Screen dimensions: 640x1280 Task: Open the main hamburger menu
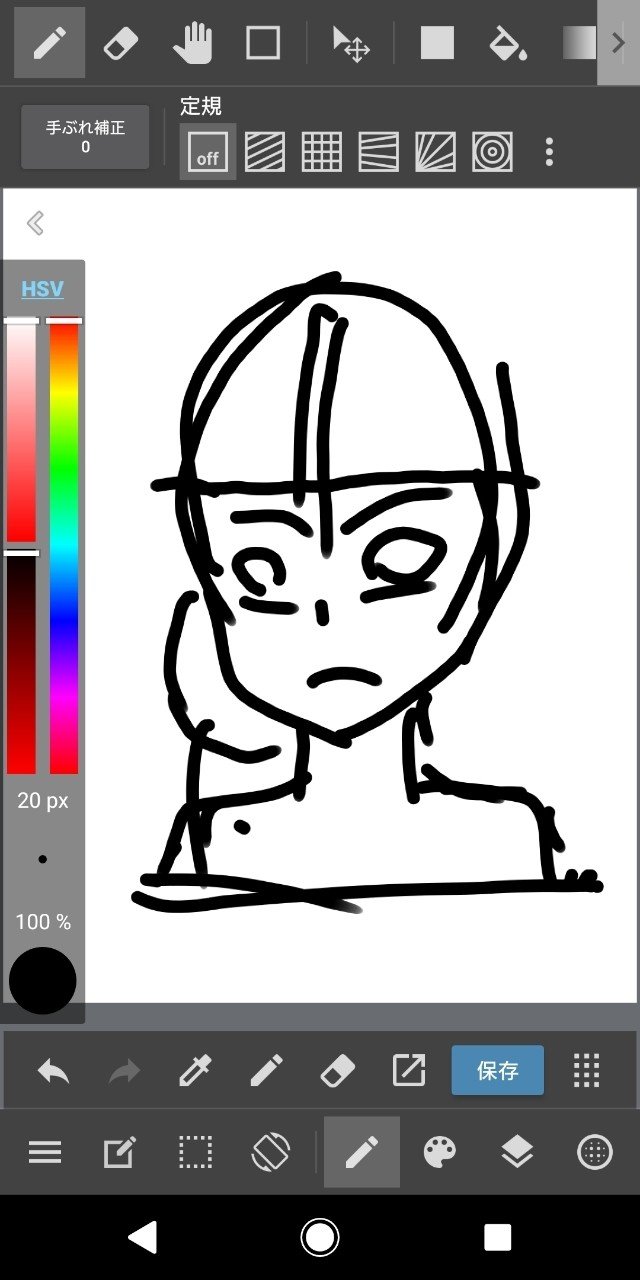pos(45,1153)
